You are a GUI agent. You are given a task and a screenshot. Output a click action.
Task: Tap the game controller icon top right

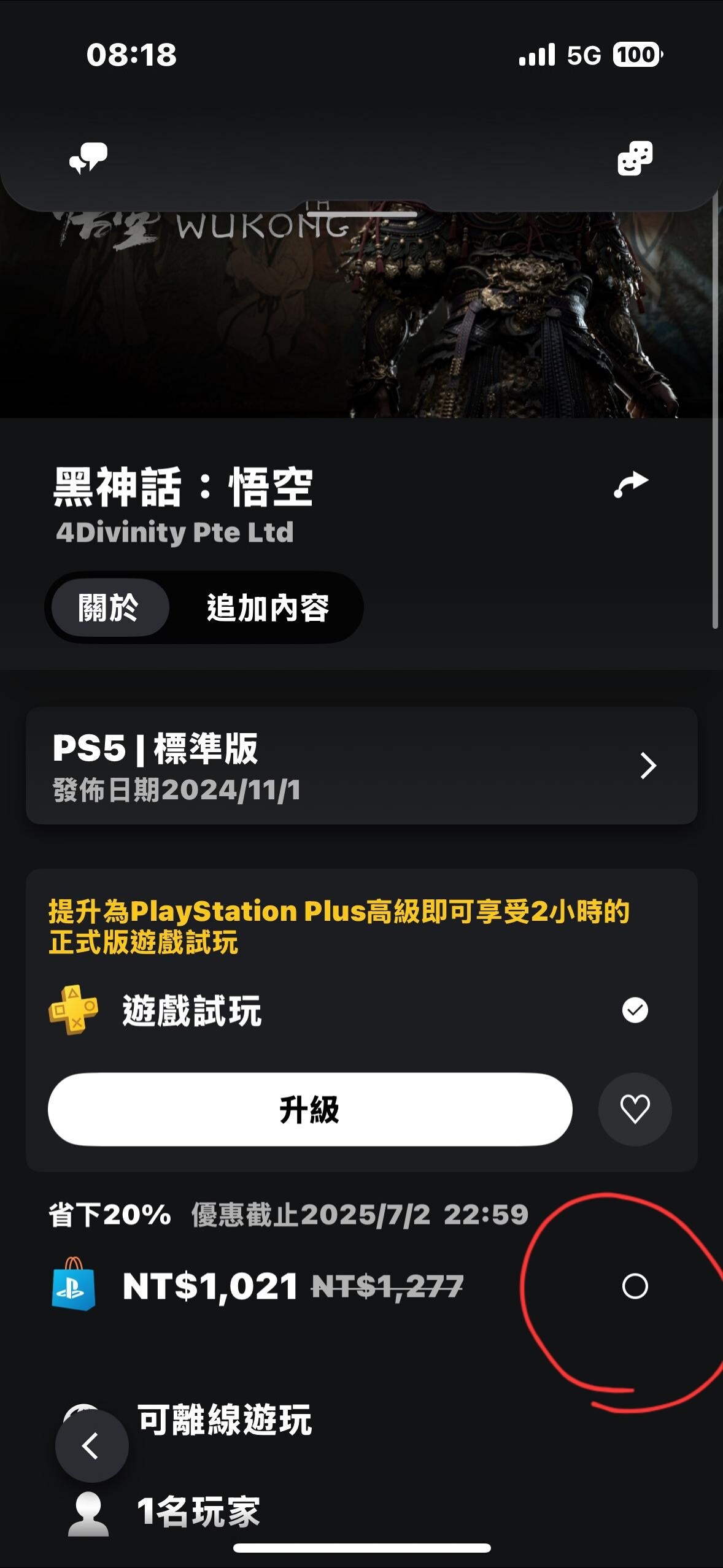point(636,158)
